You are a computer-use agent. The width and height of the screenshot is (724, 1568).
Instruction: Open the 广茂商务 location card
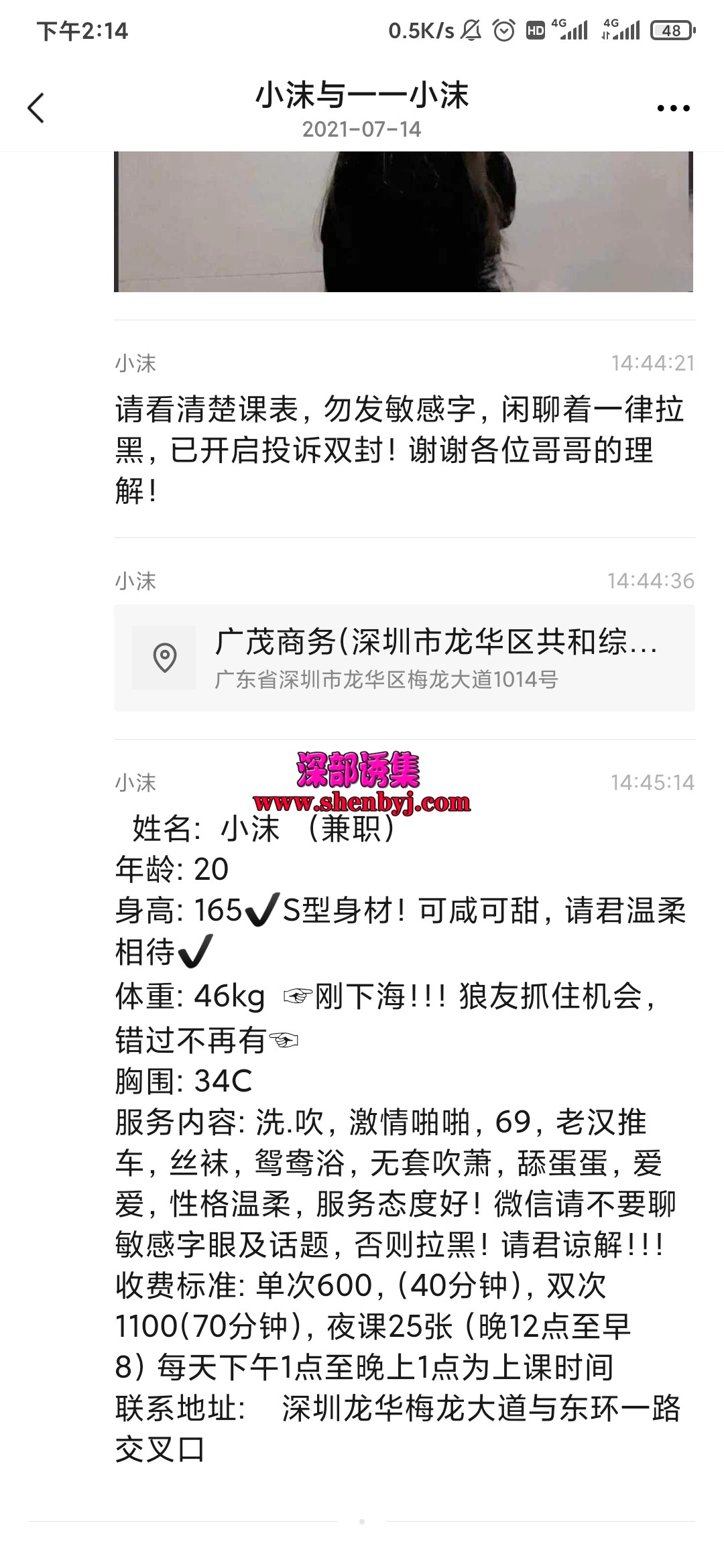pos(404,657)
